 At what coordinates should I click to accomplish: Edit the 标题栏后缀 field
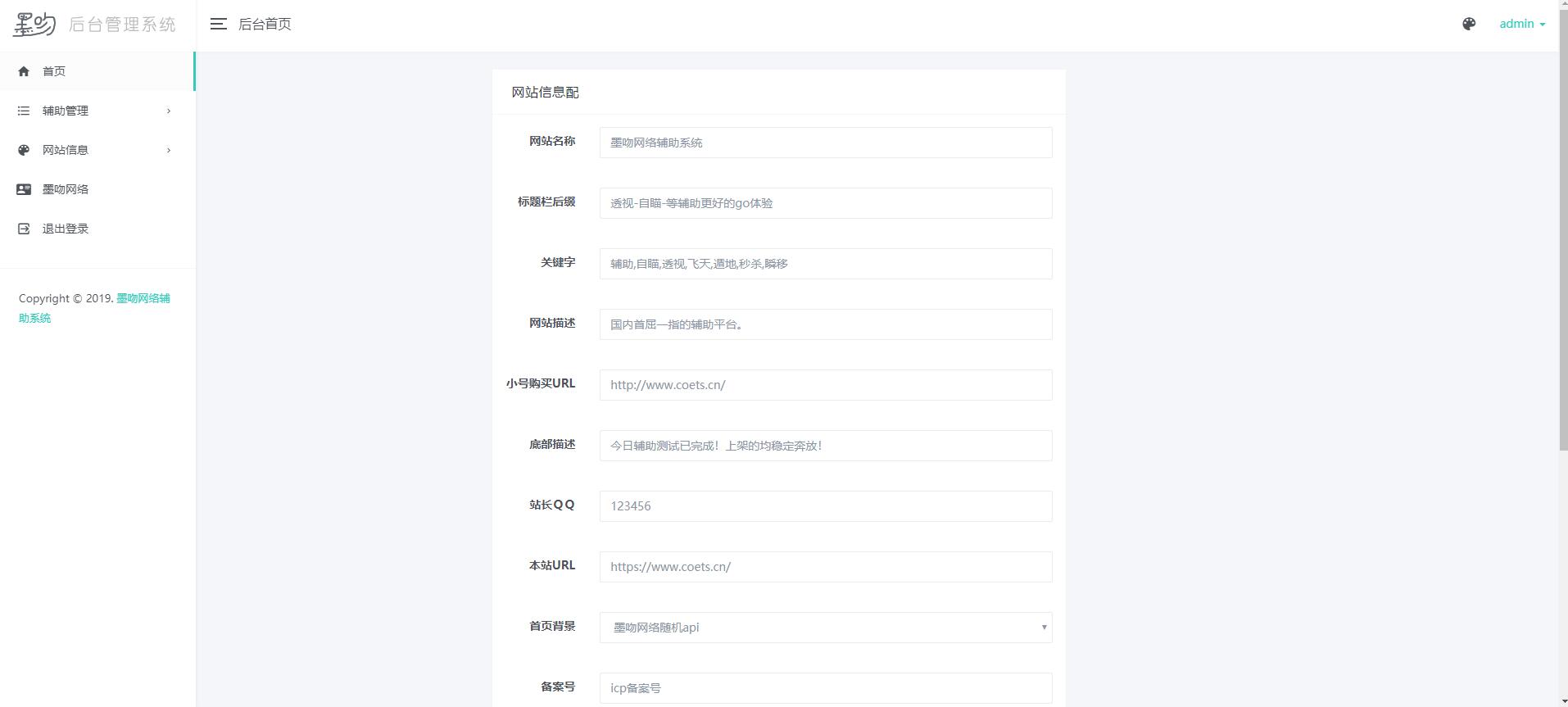point(825,203)
